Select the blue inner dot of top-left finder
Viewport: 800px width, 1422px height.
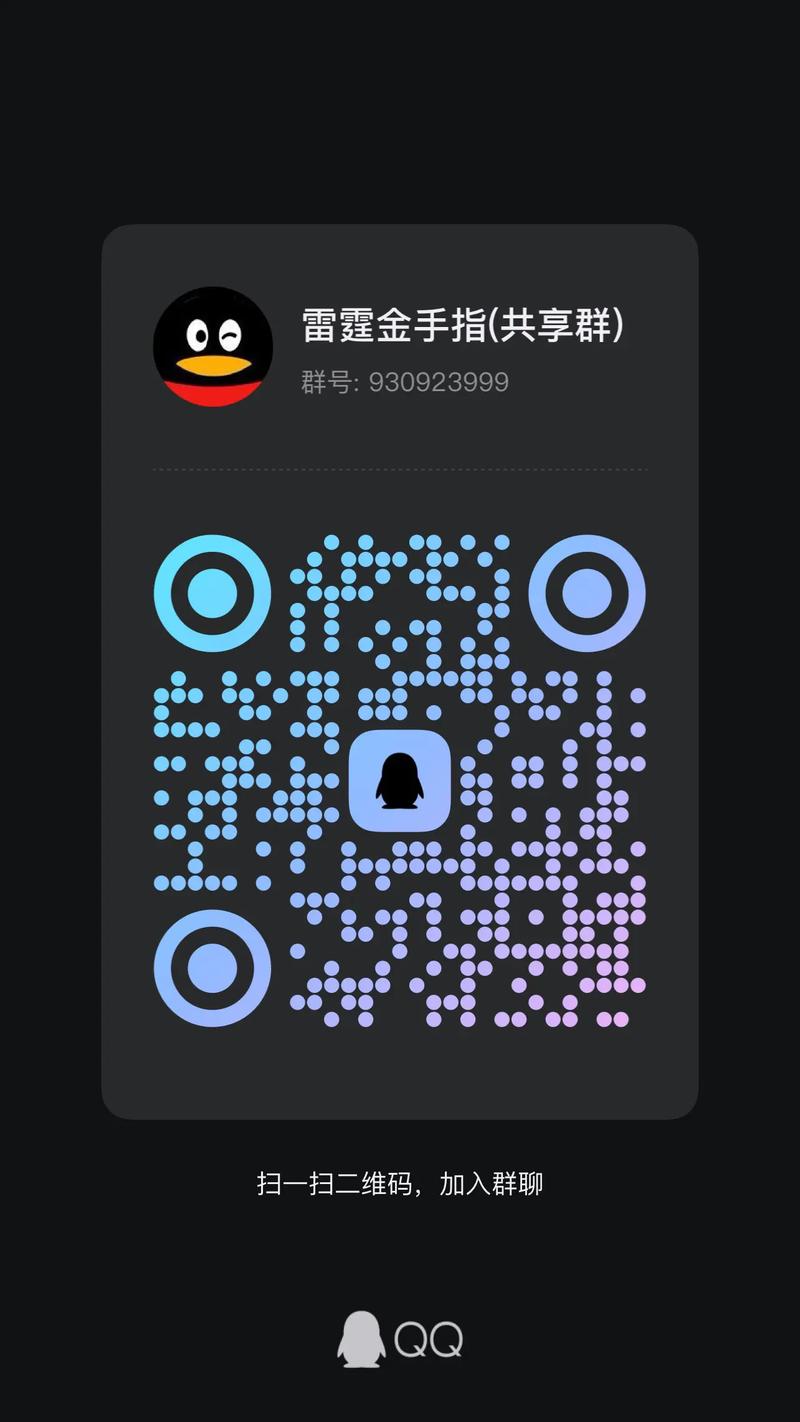point(212,591)
